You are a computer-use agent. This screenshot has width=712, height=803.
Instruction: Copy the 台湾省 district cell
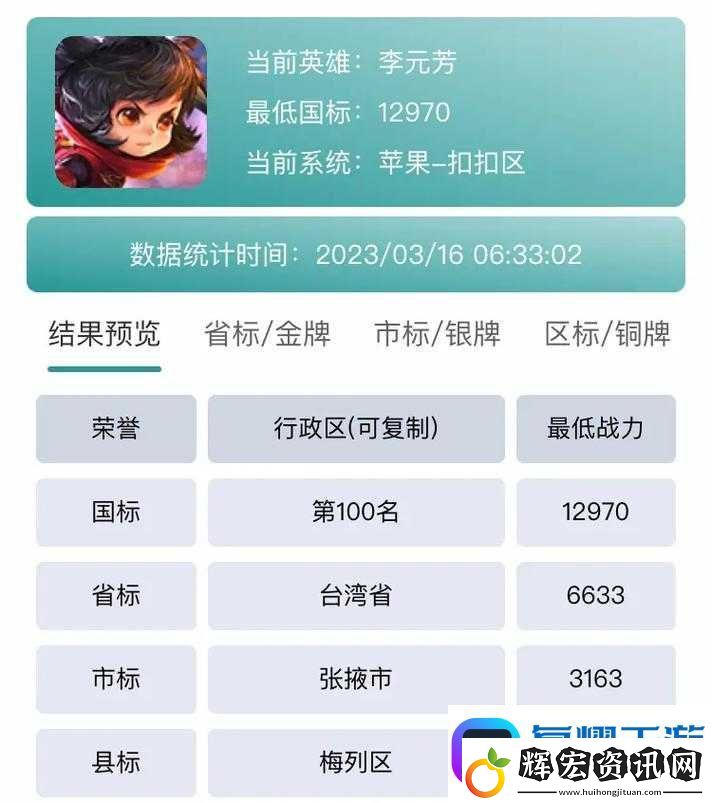coord(356,596)
